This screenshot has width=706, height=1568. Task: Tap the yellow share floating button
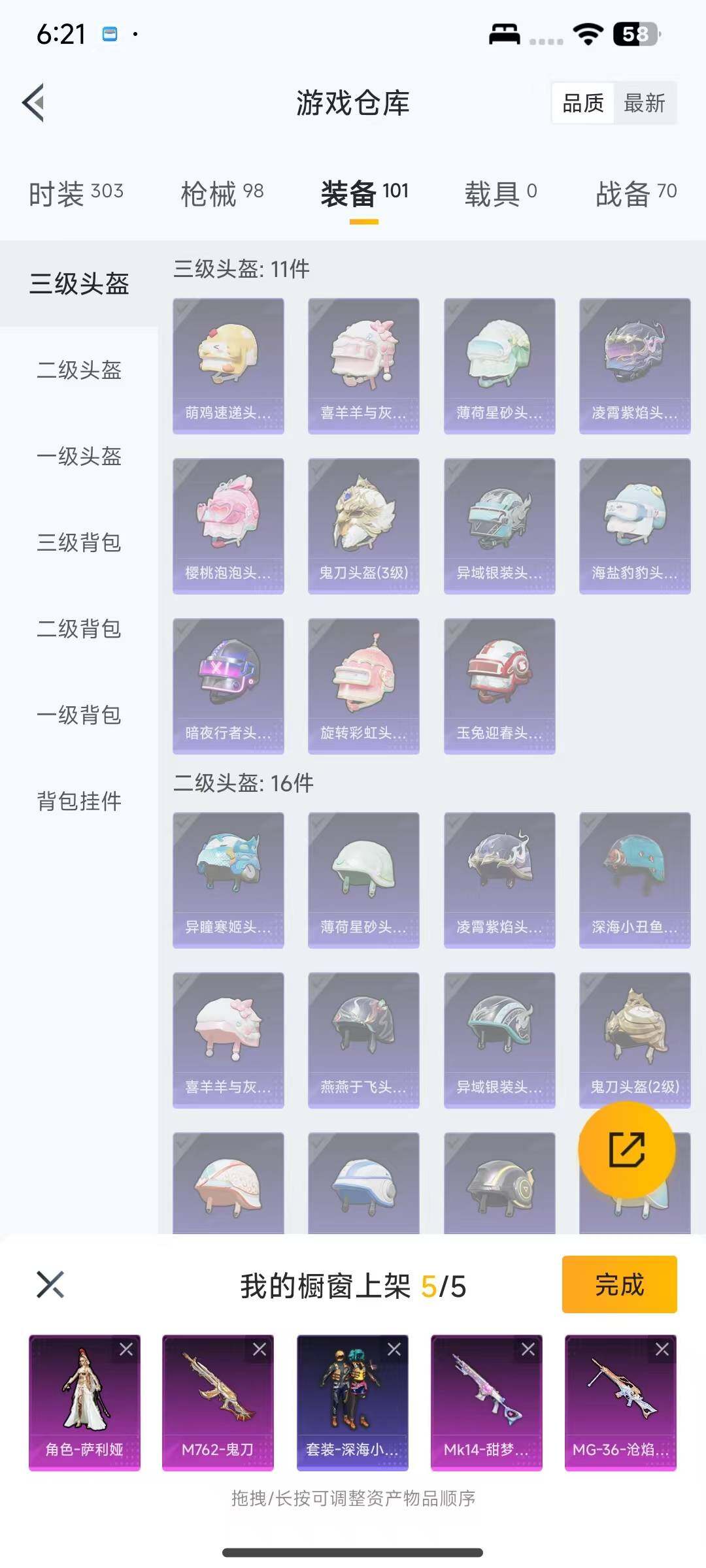coord(626,1150)
